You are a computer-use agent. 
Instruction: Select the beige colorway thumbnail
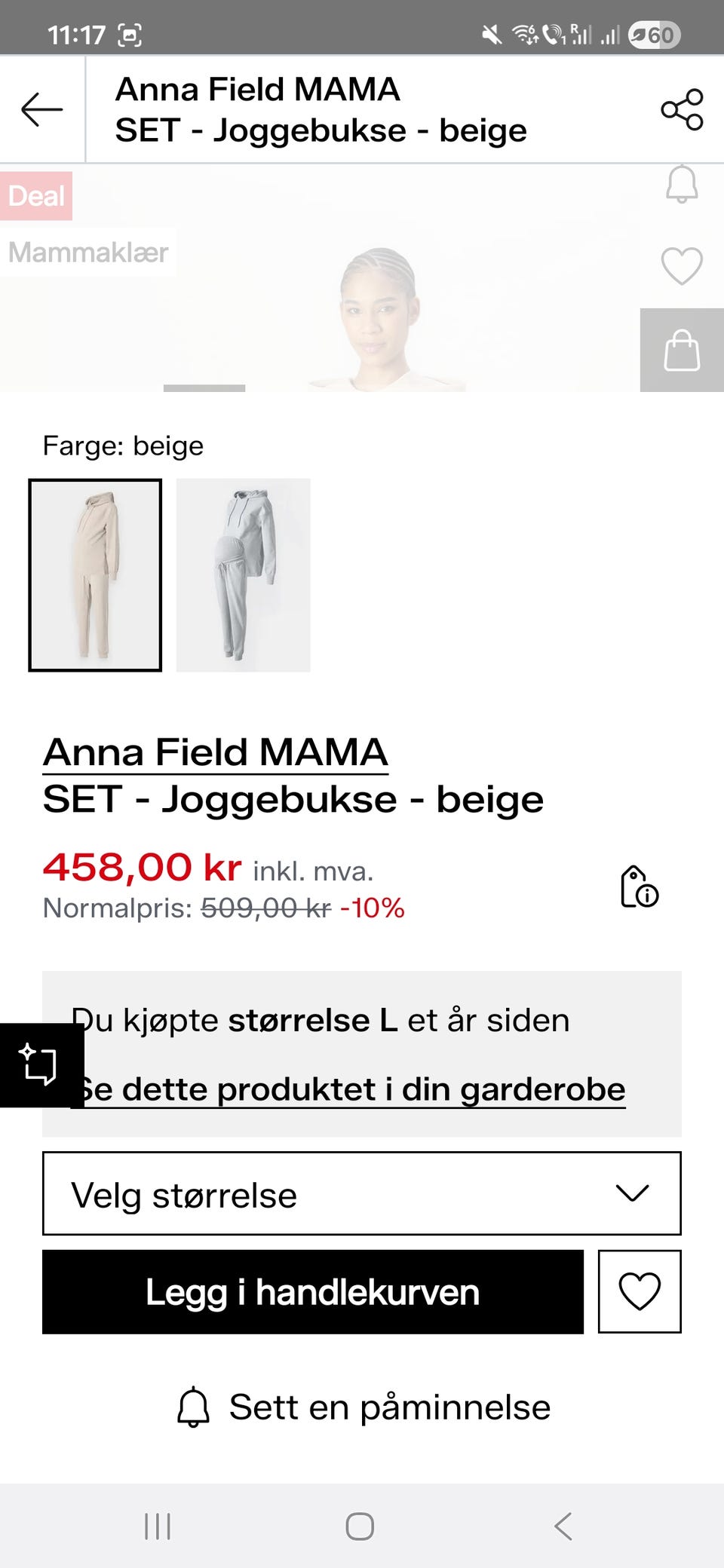coord(95,574)
